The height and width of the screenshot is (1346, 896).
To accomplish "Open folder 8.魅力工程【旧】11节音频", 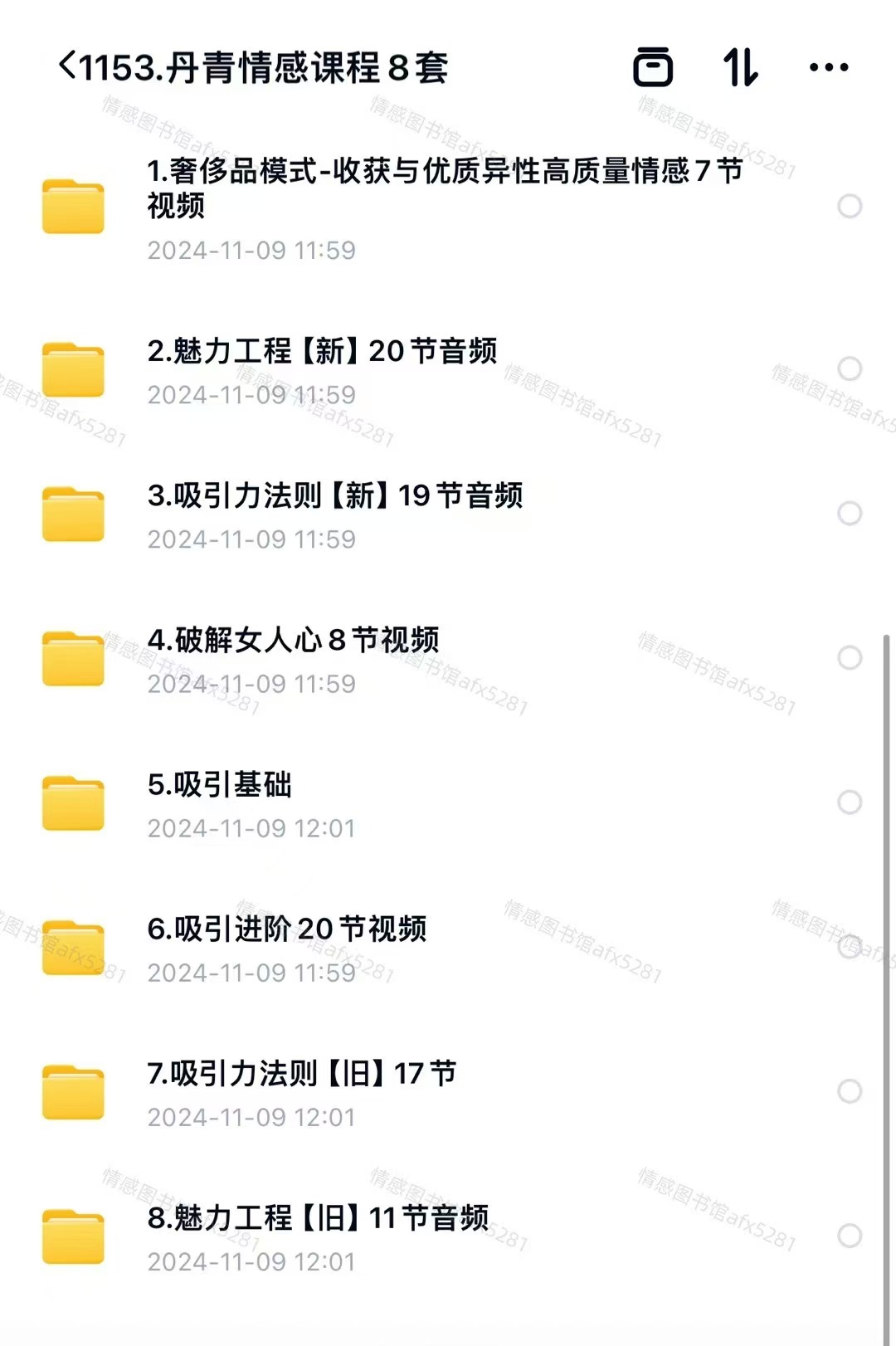I will [318, 1218].
